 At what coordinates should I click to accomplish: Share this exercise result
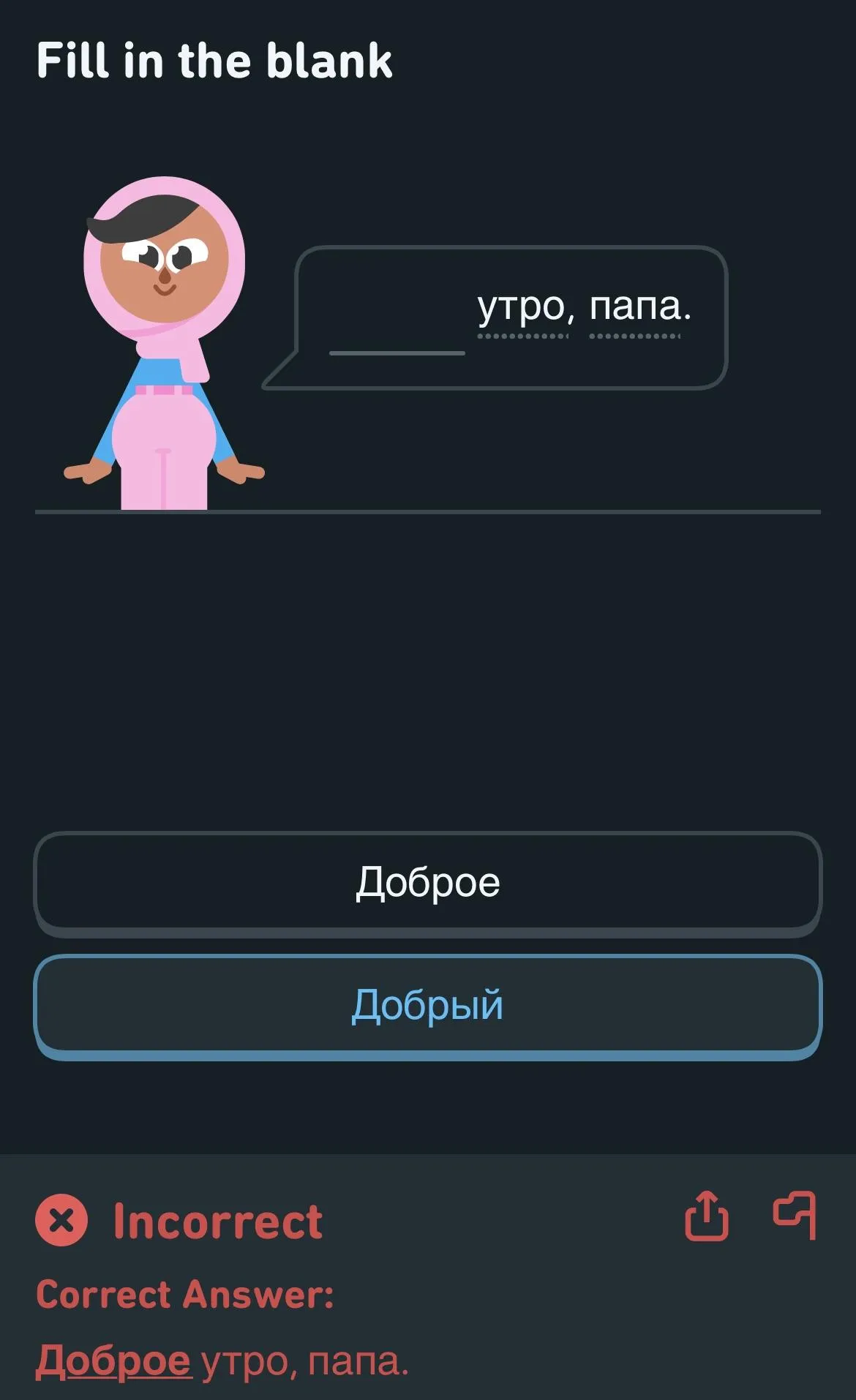click(706, 1216)
